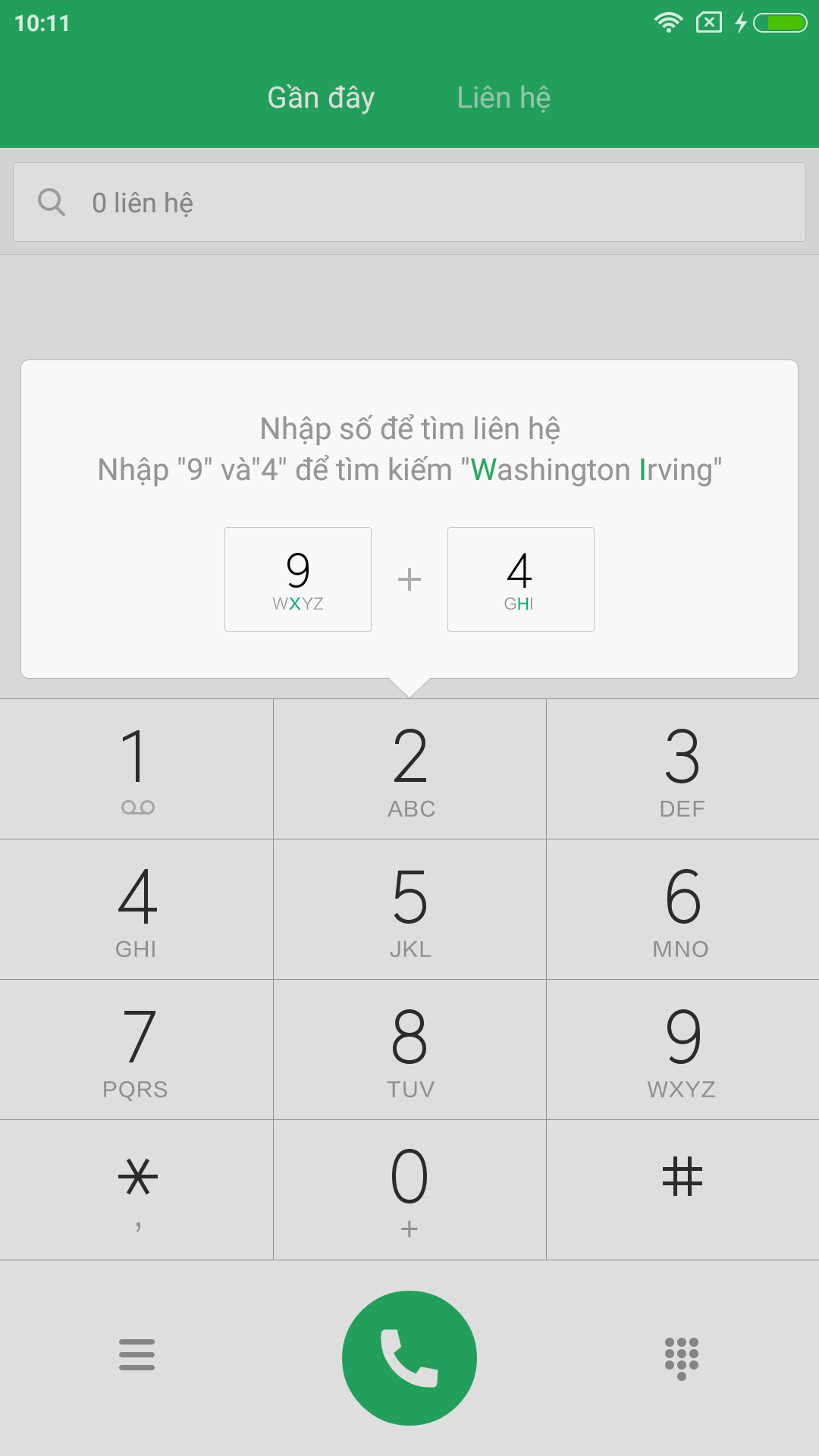The image size is (819, 1456).
Task: Dial digit 1 on the keypad
Action: click(136, 769)
